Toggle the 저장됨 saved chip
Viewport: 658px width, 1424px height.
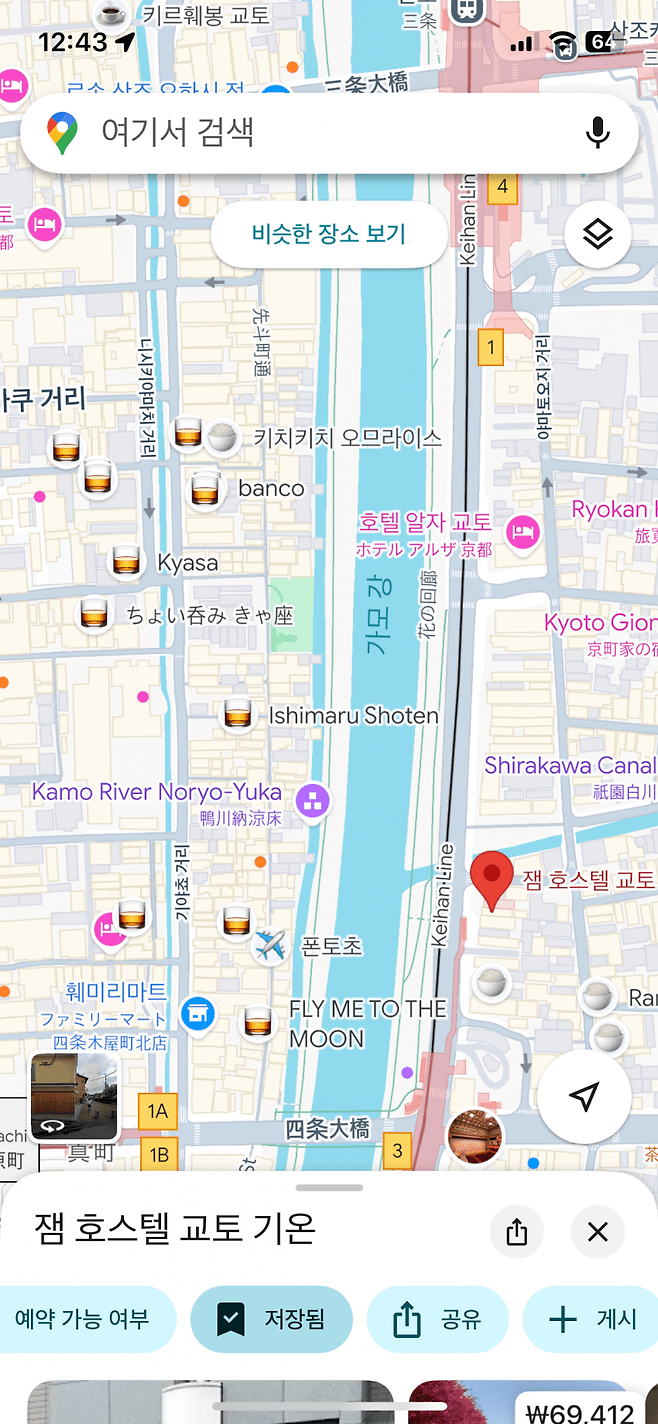[x=272, y=1319]
